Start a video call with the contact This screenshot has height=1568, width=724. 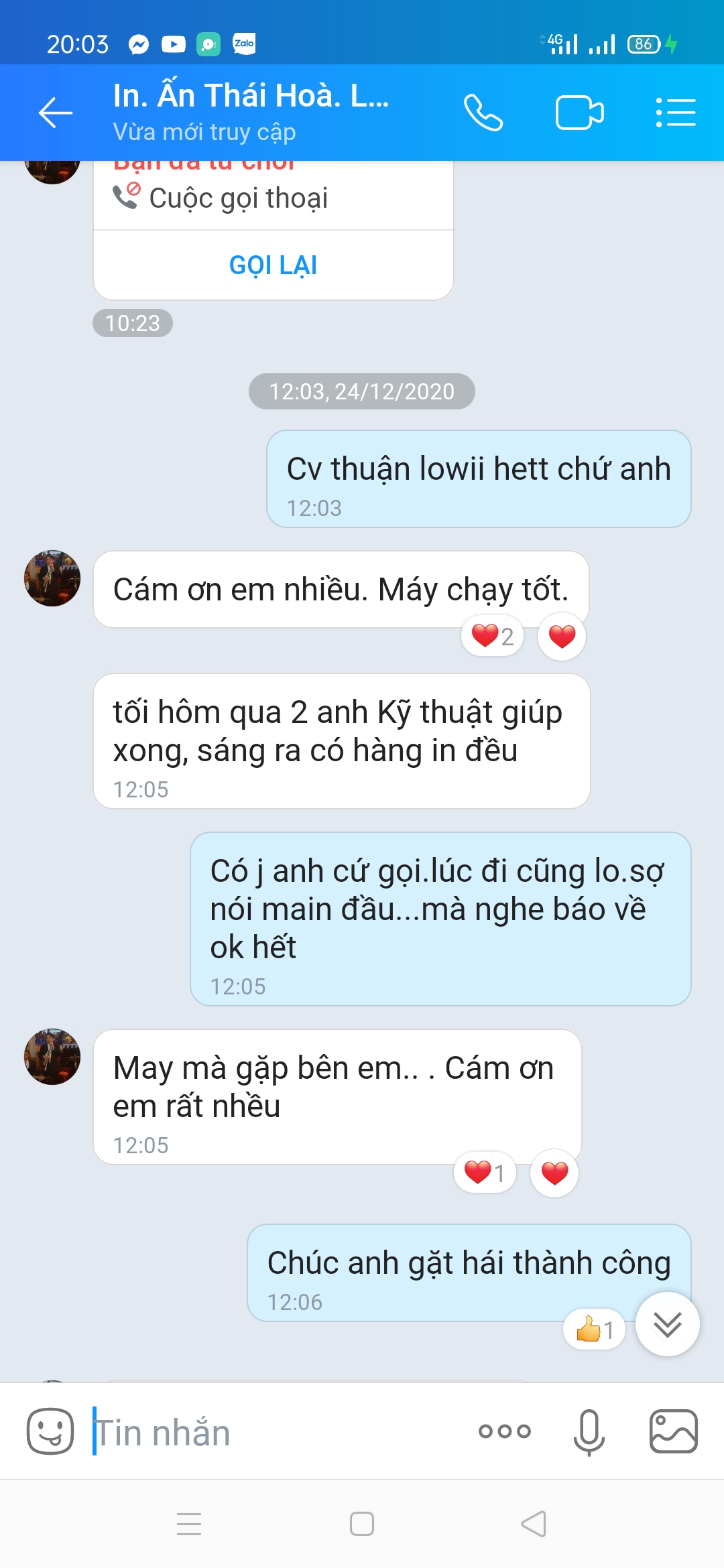(579, 113)
